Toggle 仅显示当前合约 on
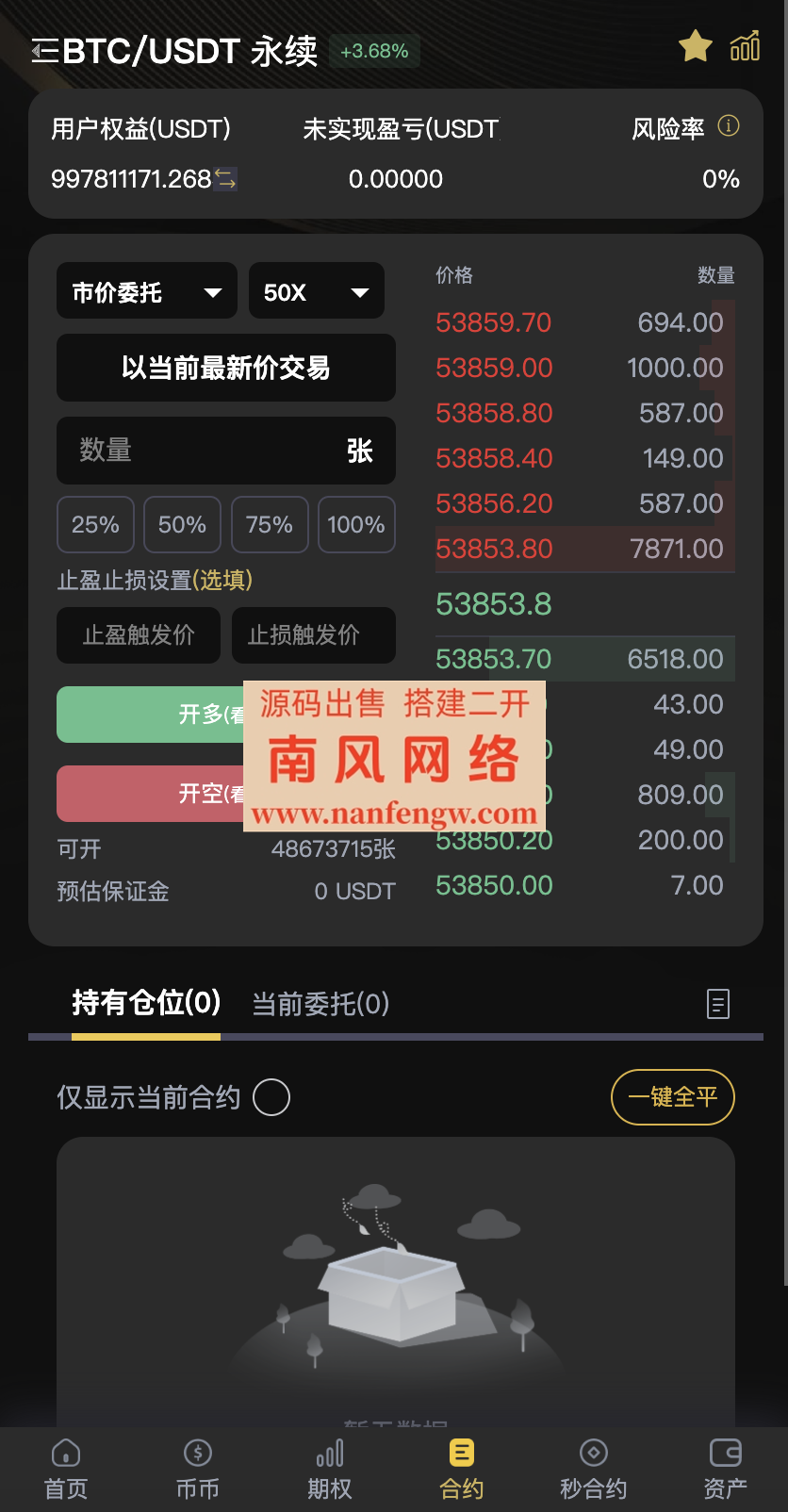The height and width of the screenshot is (1512, 788). tap(271, 1097)
